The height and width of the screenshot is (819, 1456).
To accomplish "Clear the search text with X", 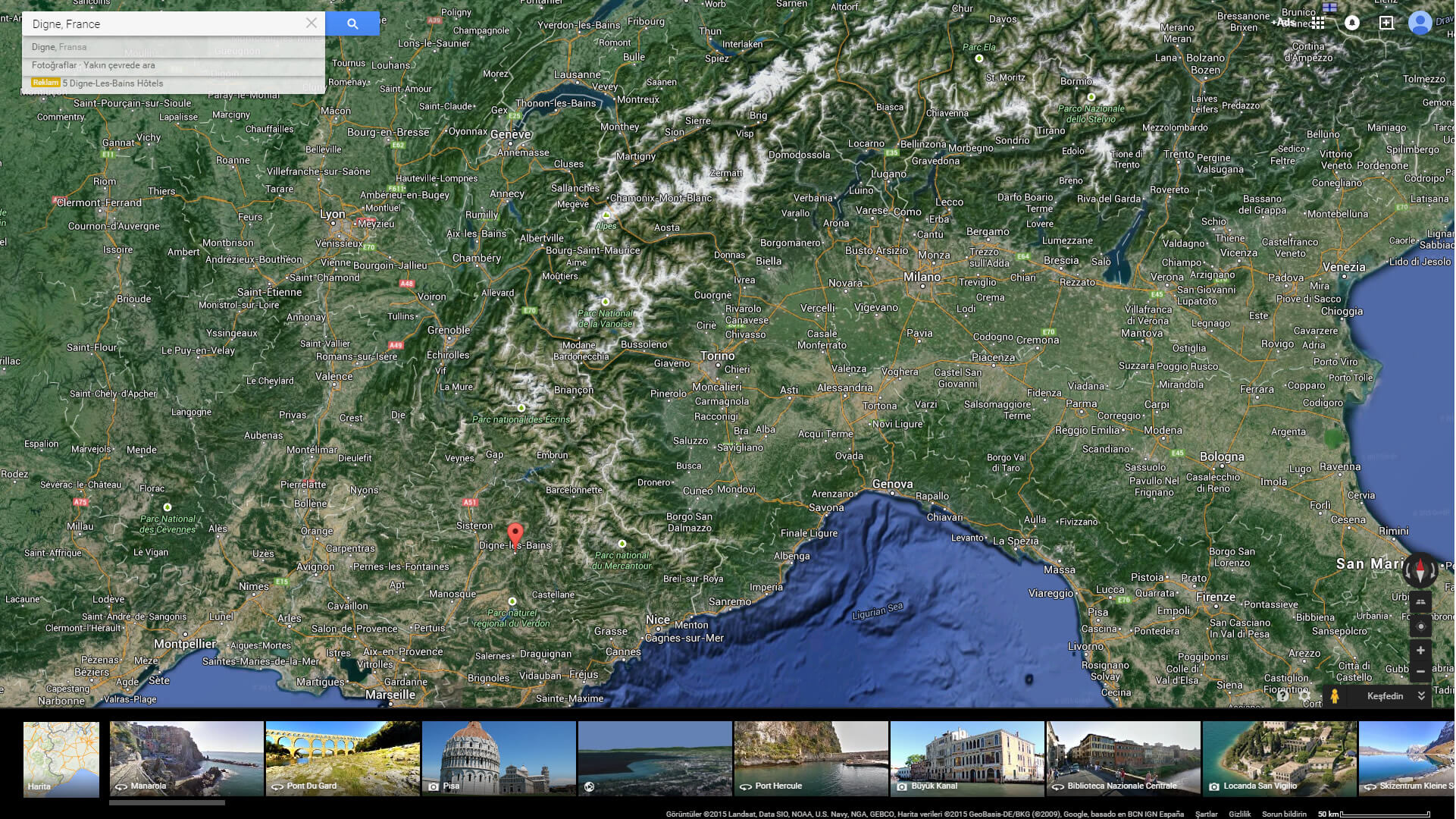I will [x=311, y=23].
